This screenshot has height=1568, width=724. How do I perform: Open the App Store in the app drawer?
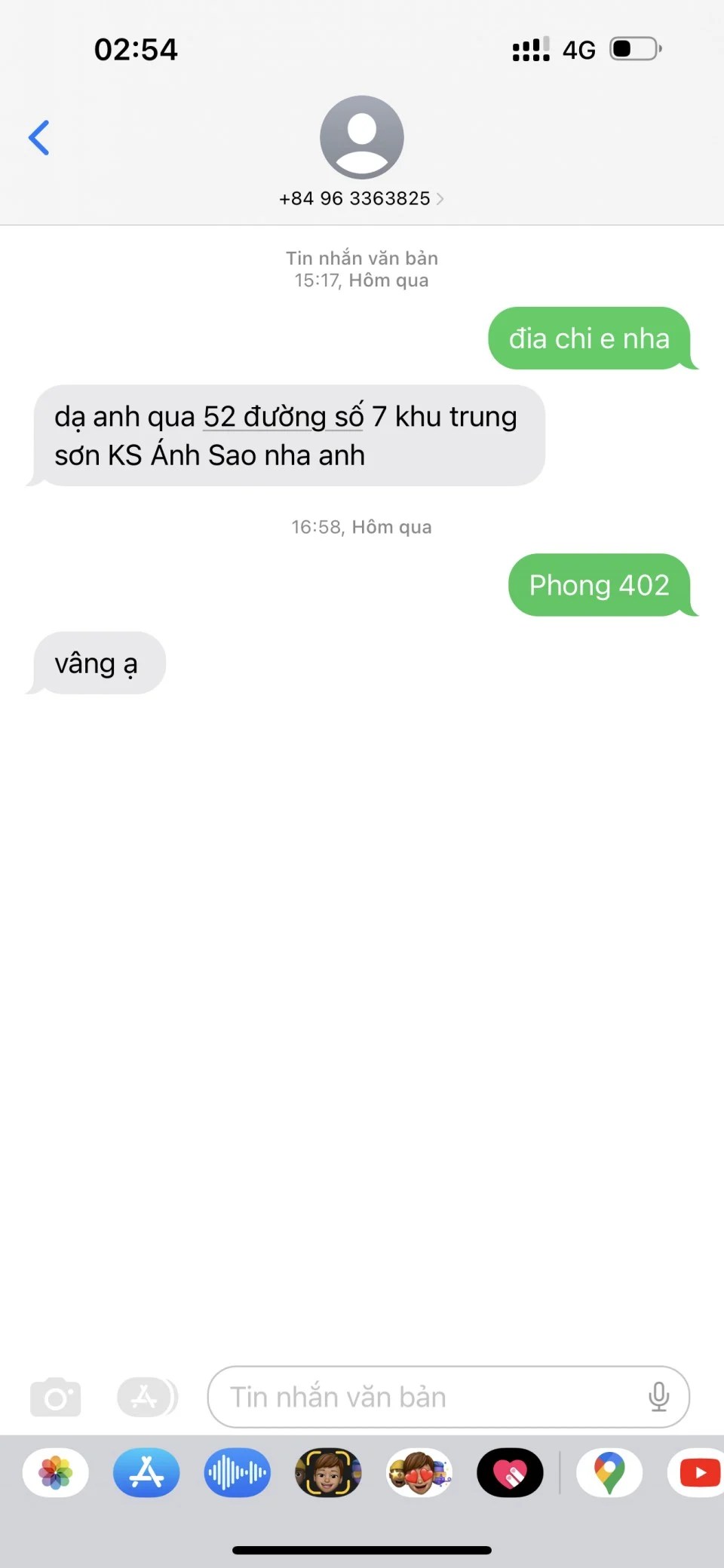tap(146, 1472)
